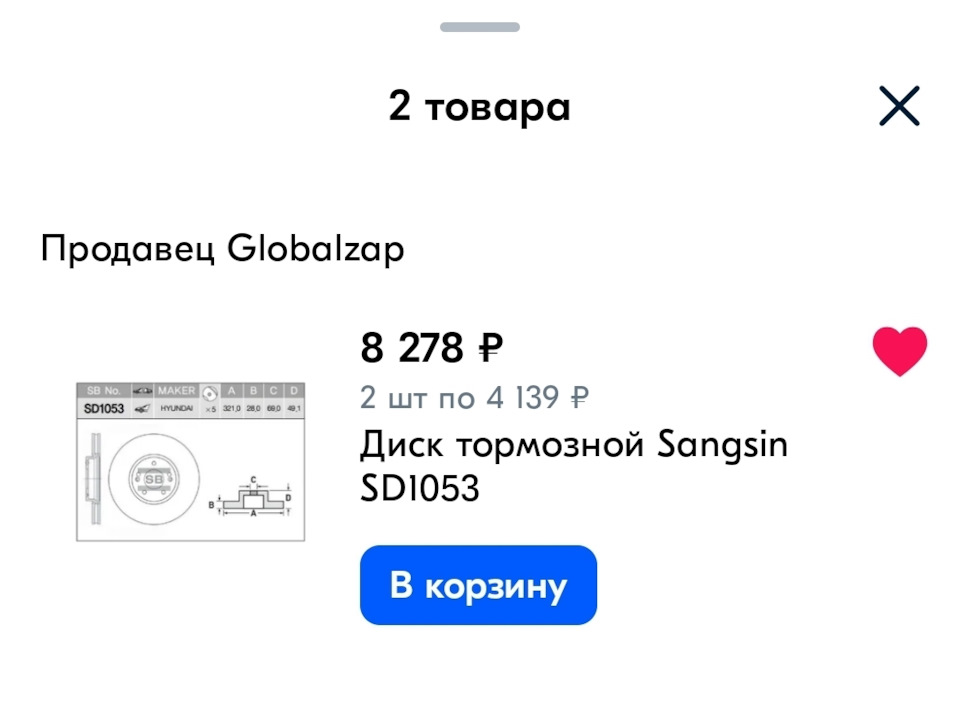Open Диск тормозной Sangsin SD1053 details

pyautogui.click(x=573, y=466)
